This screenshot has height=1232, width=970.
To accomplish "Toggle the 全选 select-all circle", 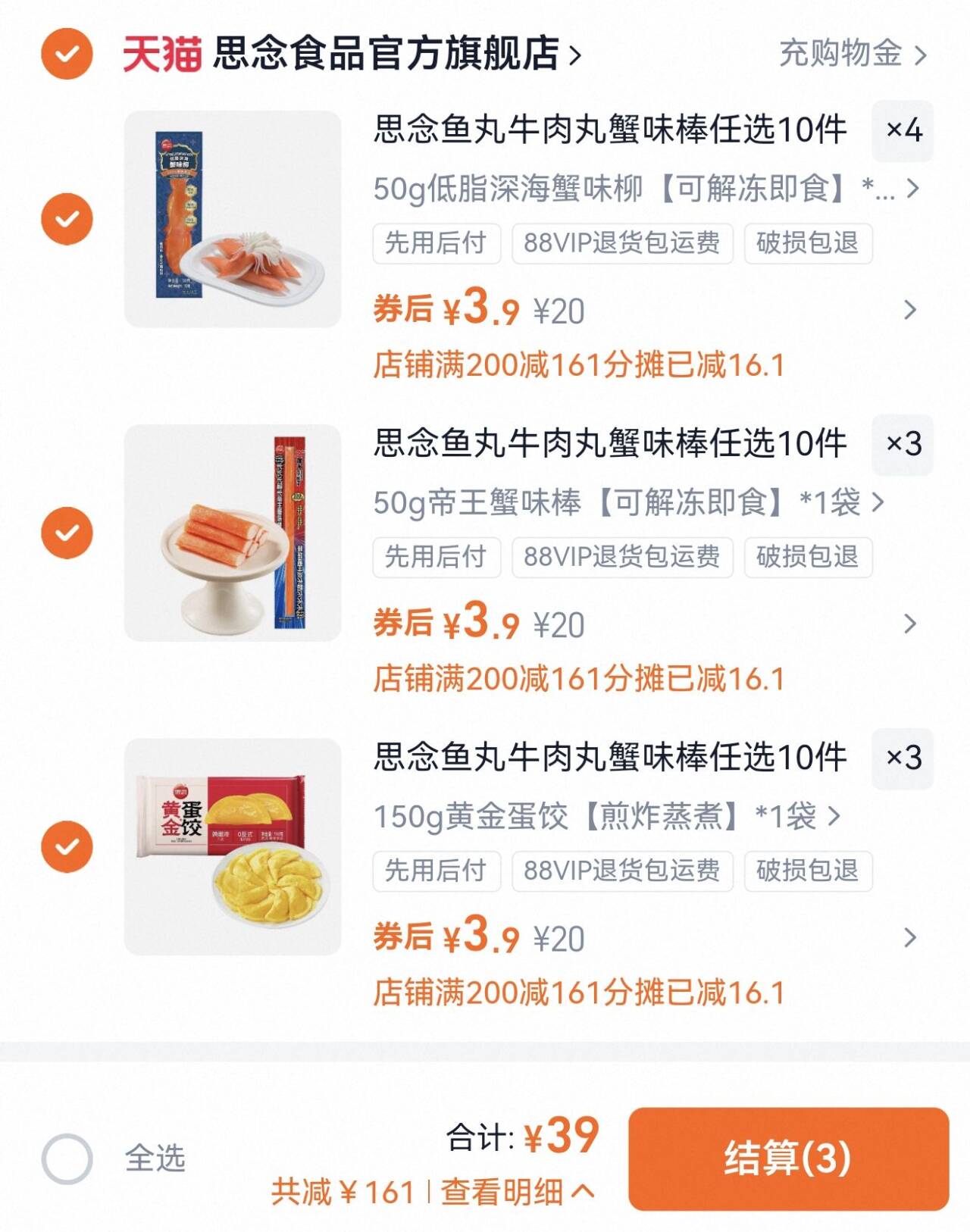I will pyautogui.click(x=67, y=1159).
